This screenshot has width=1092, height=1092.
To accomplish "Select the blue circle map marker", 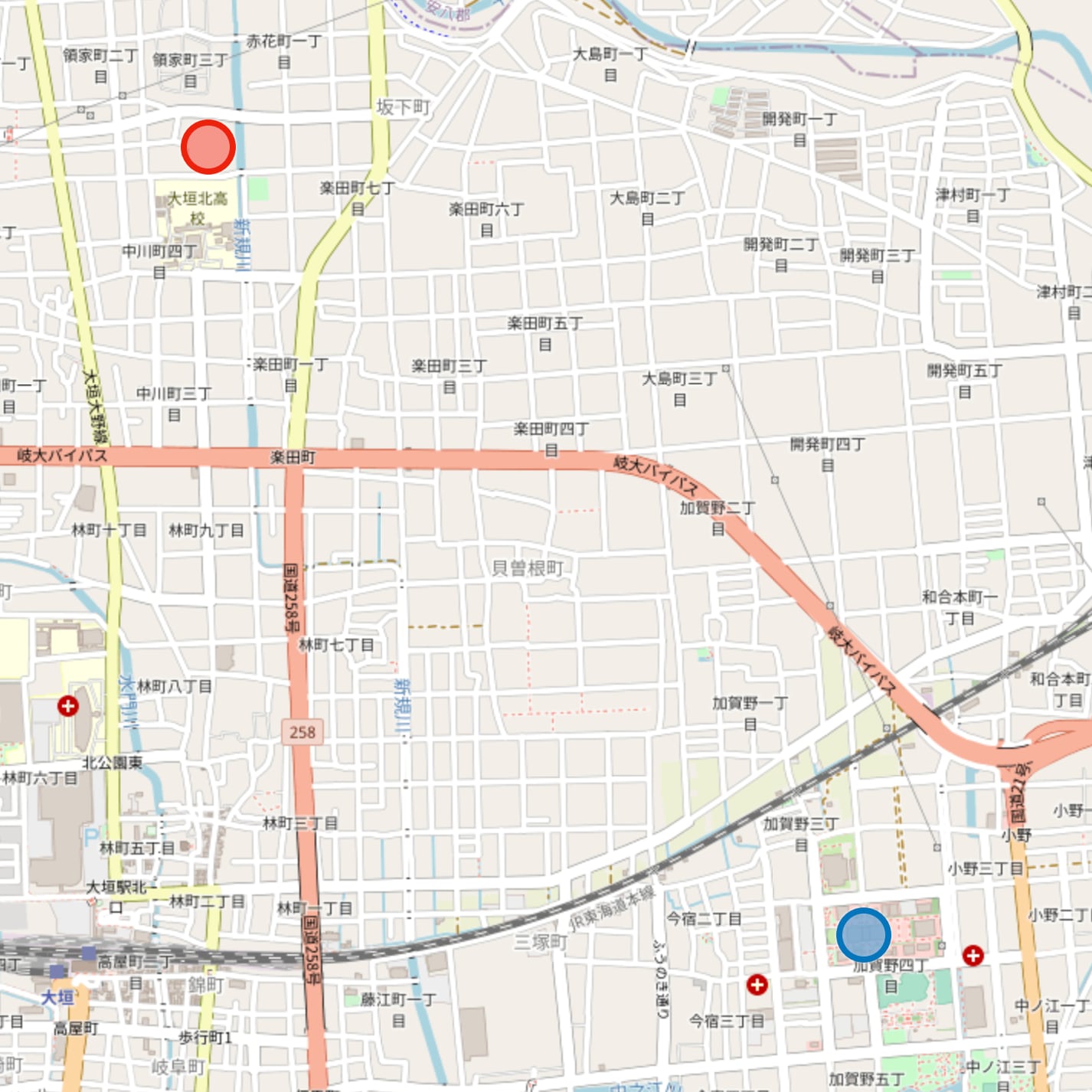I will [x=863, y=935].
